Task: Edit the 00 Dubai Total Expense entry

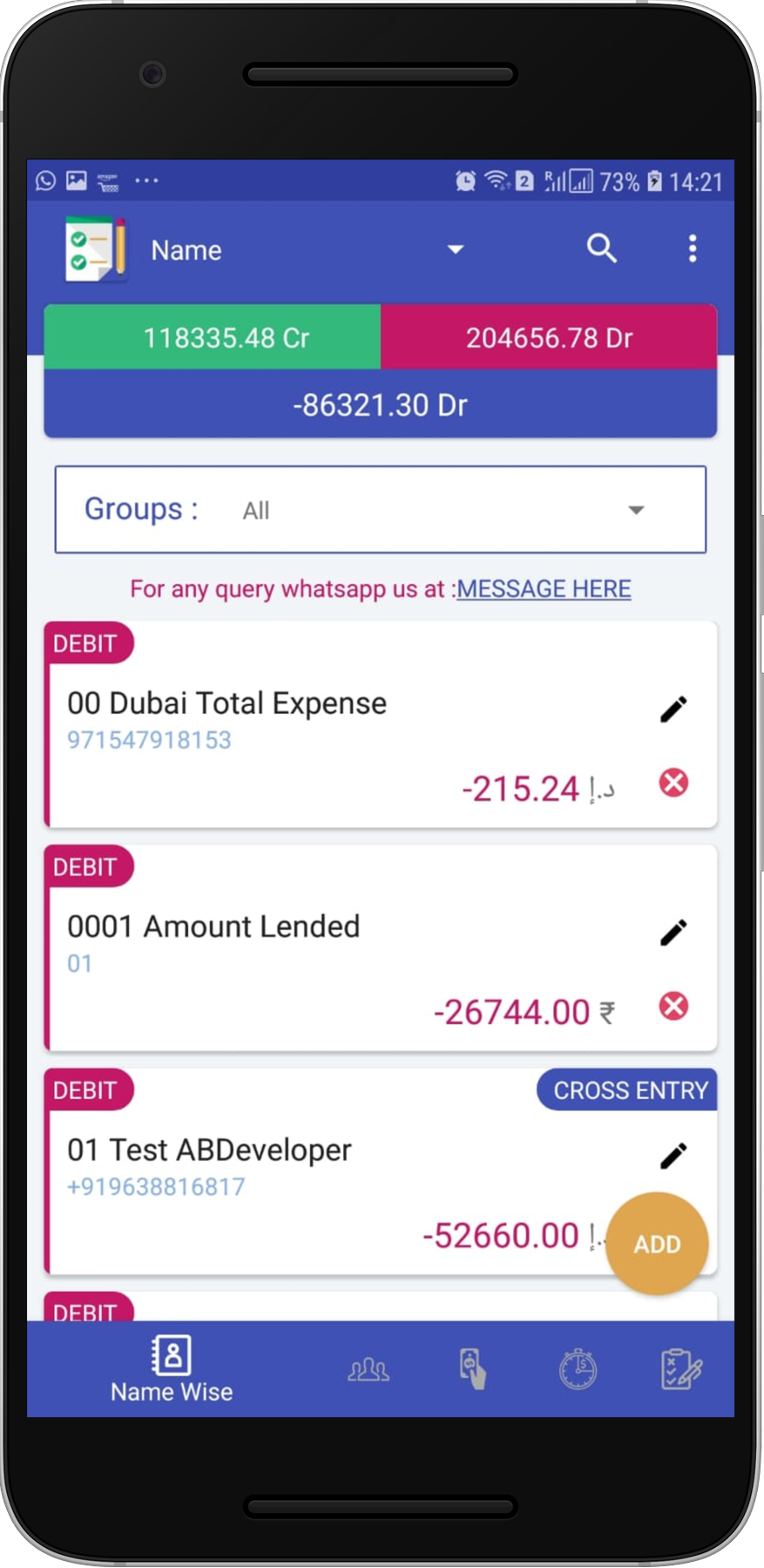Action: click(673, 709)
